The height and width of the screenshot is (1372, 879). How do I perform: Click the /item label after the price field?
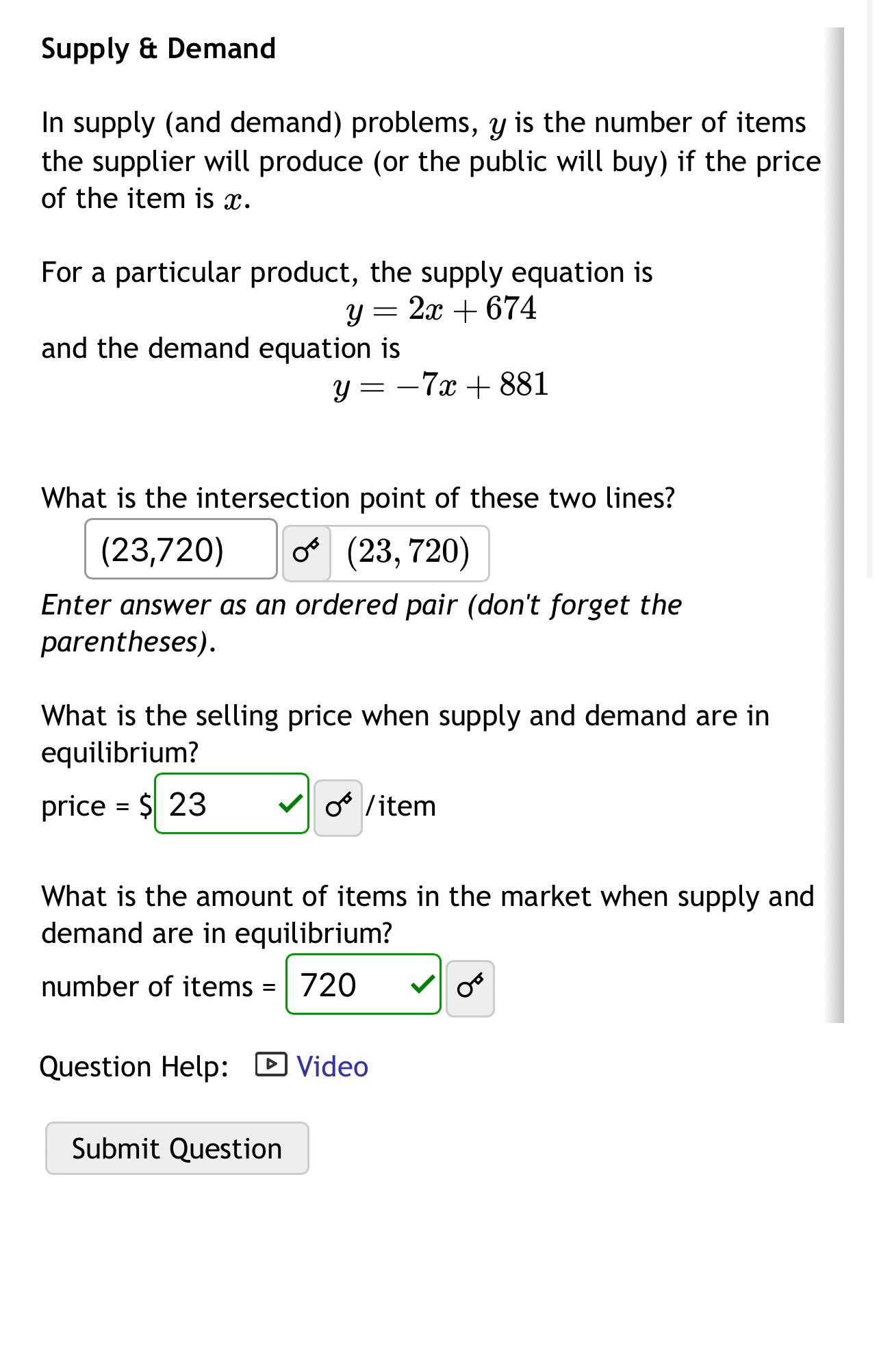click(x=400, y=806)
